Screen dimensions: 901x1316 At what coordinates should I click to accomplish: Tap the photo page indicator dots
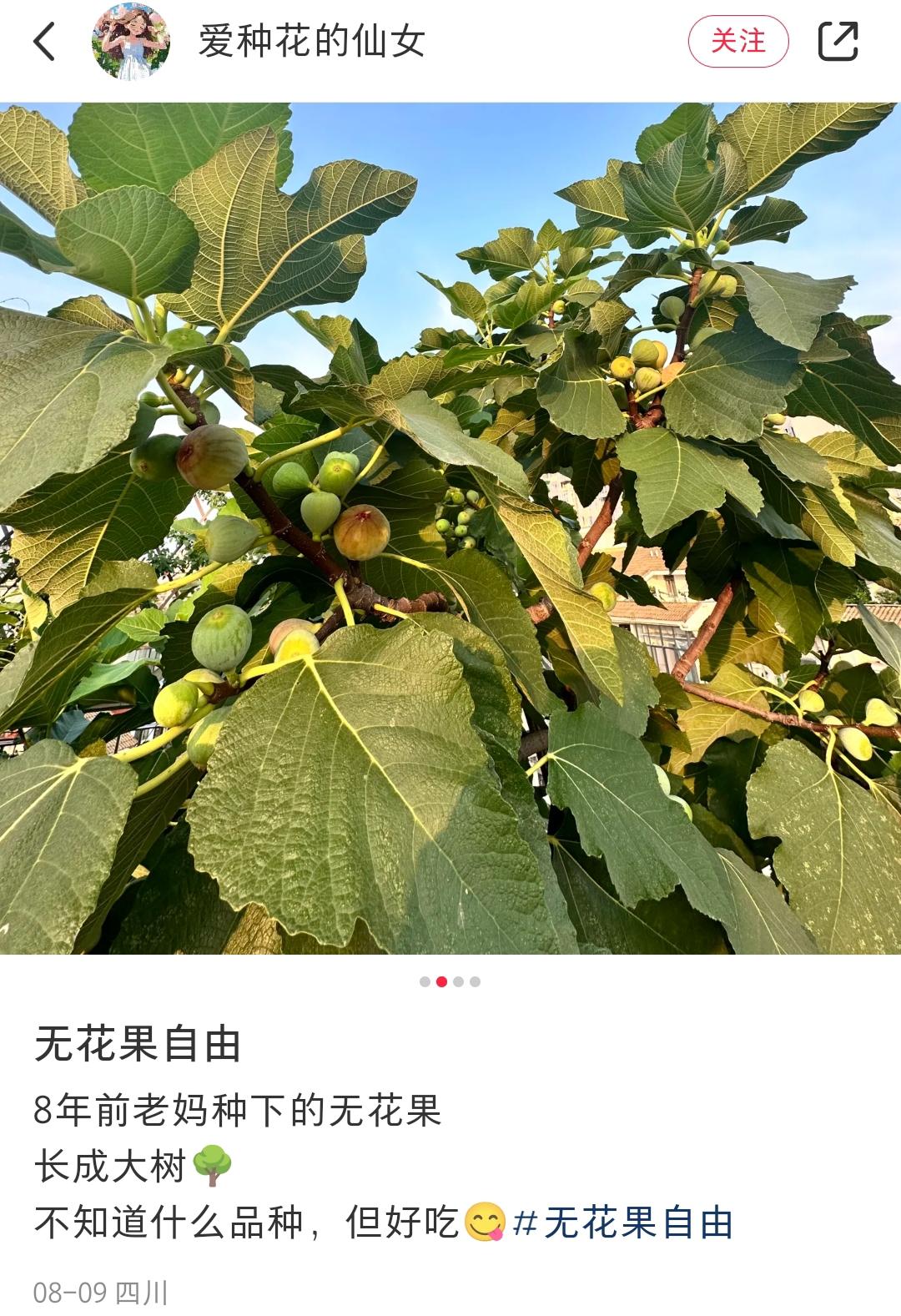(x=450, y=981)
